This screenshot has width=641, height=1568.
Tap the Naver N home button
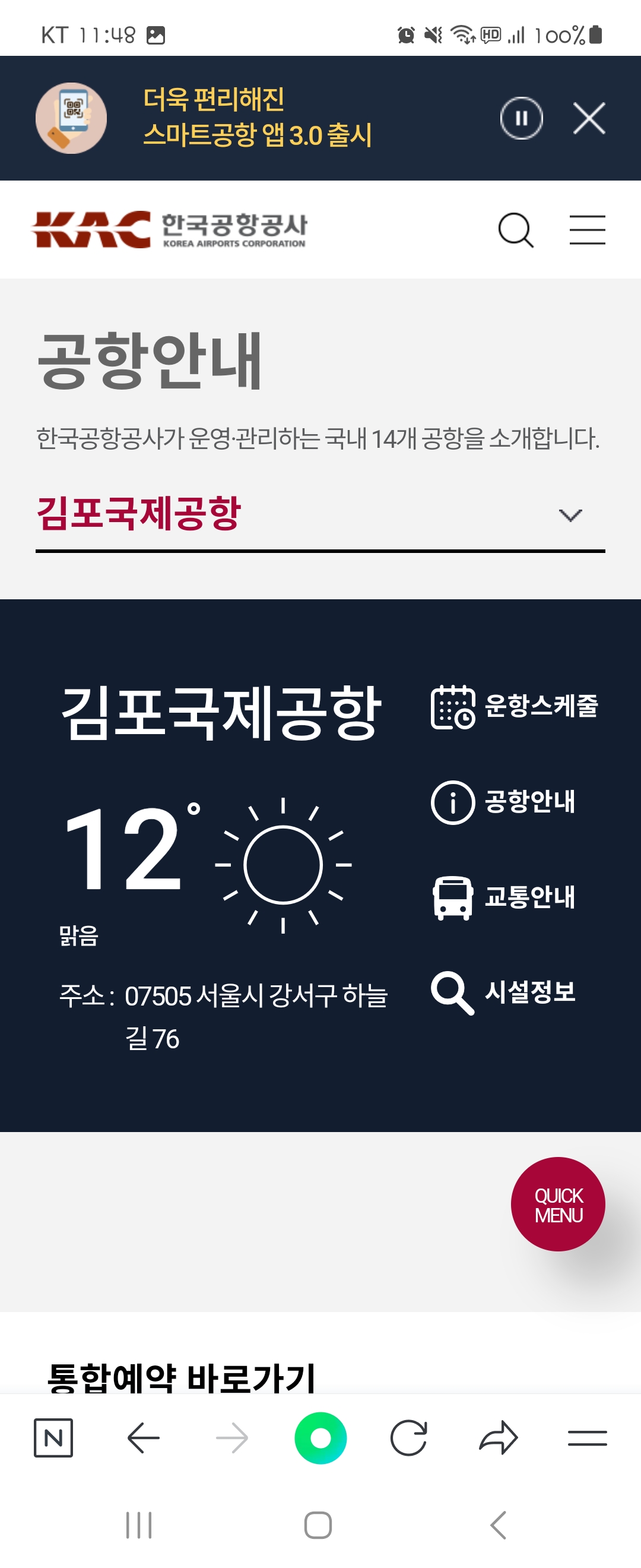53,1438
